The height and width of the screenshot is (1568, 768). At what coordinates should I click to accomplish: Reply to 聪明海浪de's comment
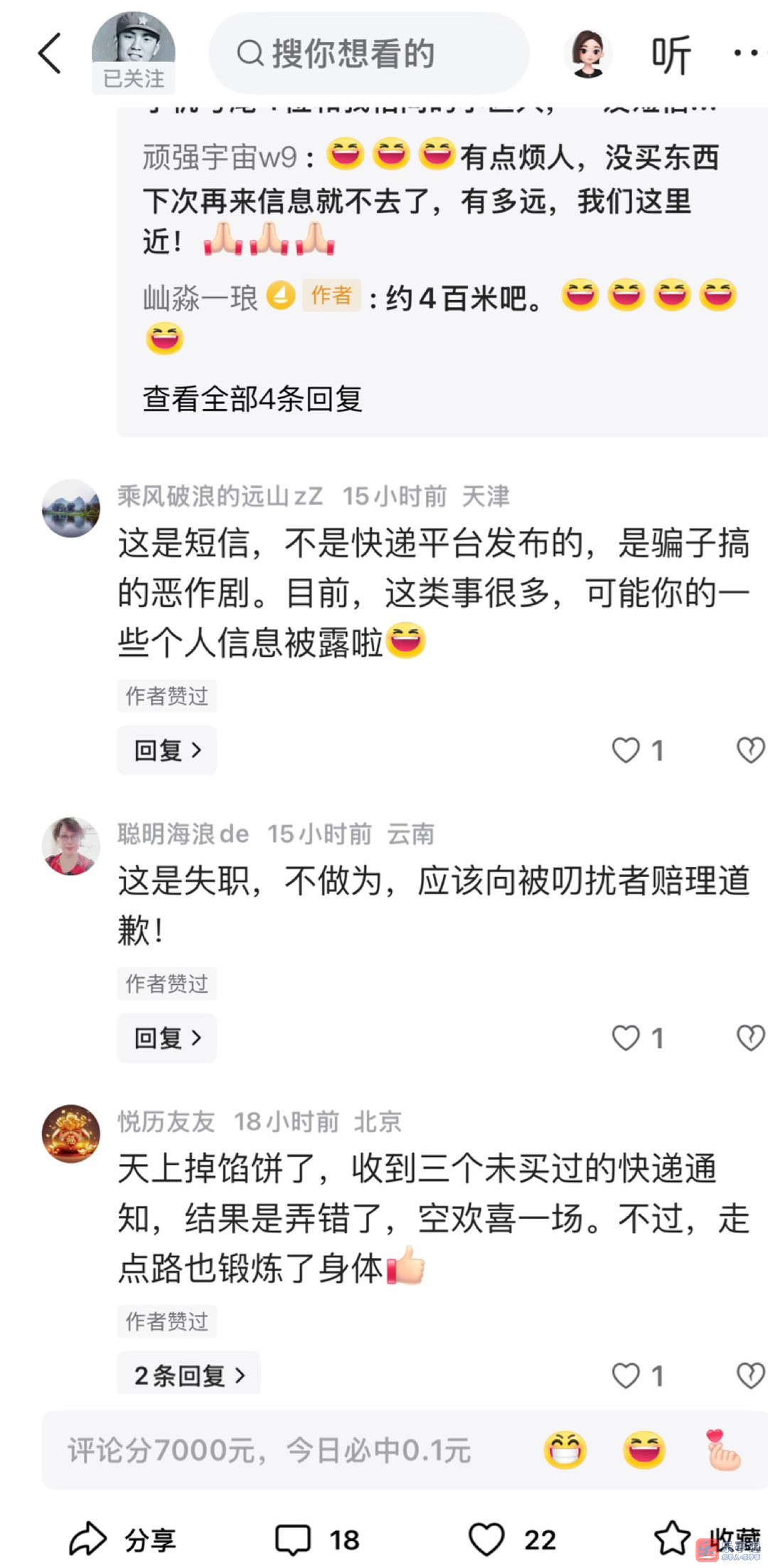(166, 1038)
